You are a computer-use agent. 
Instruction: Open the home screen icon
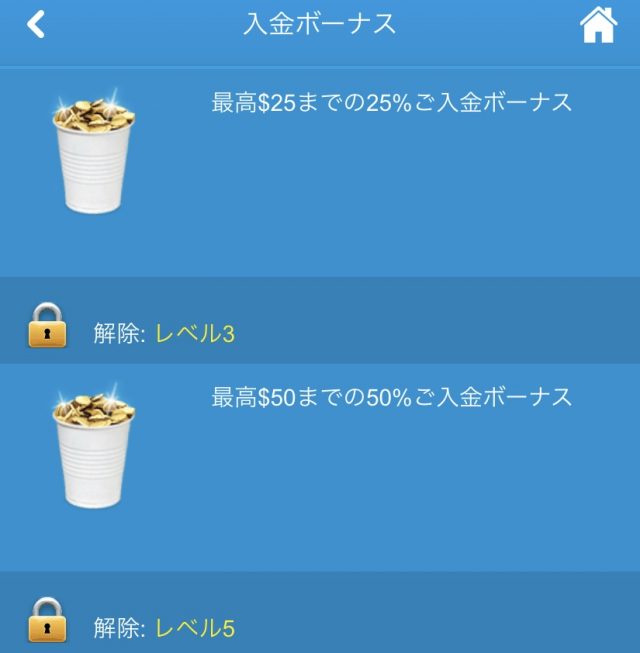tap(598, 25)
